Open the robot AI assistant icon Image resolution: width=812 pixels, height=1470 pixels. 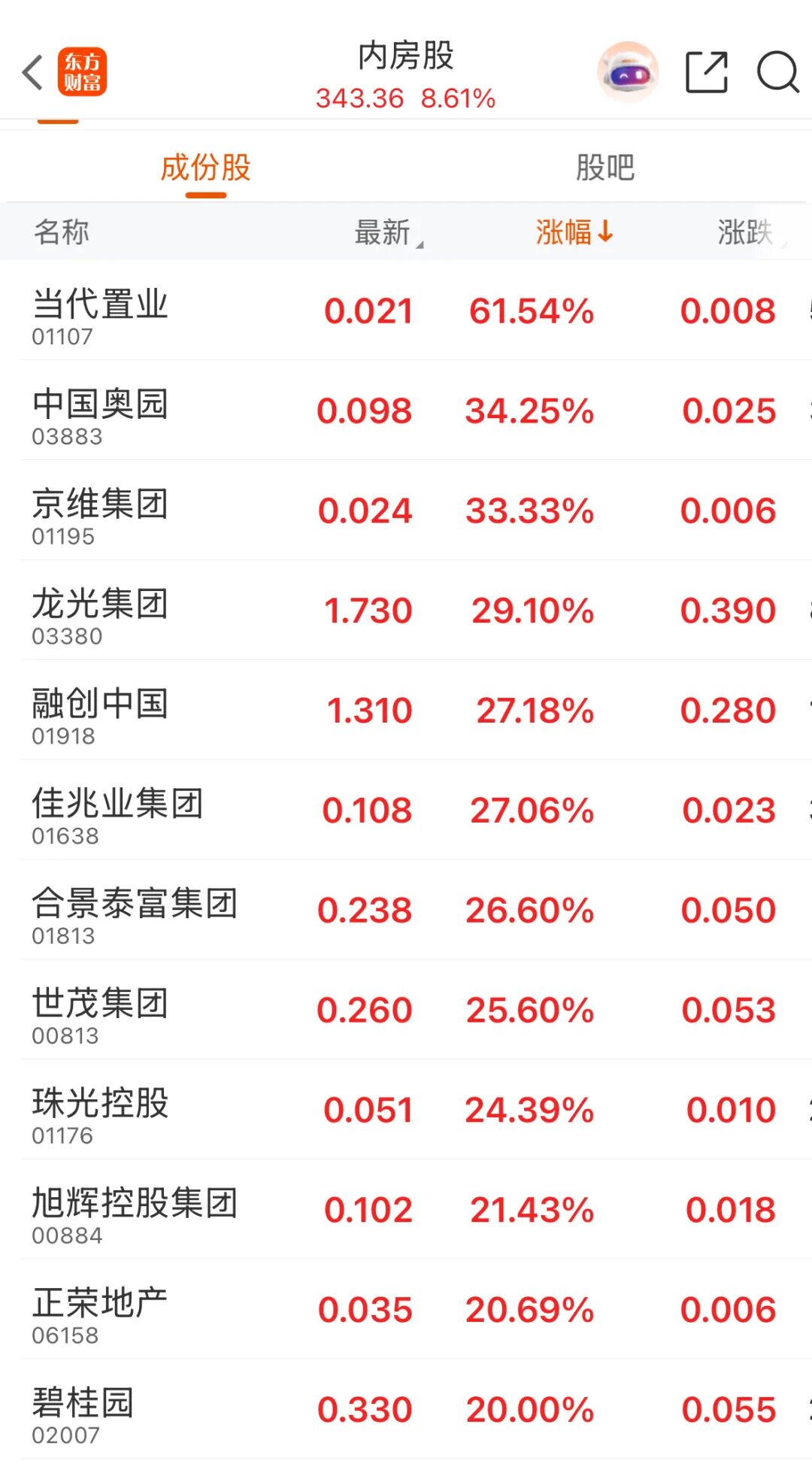click(628, 72)
